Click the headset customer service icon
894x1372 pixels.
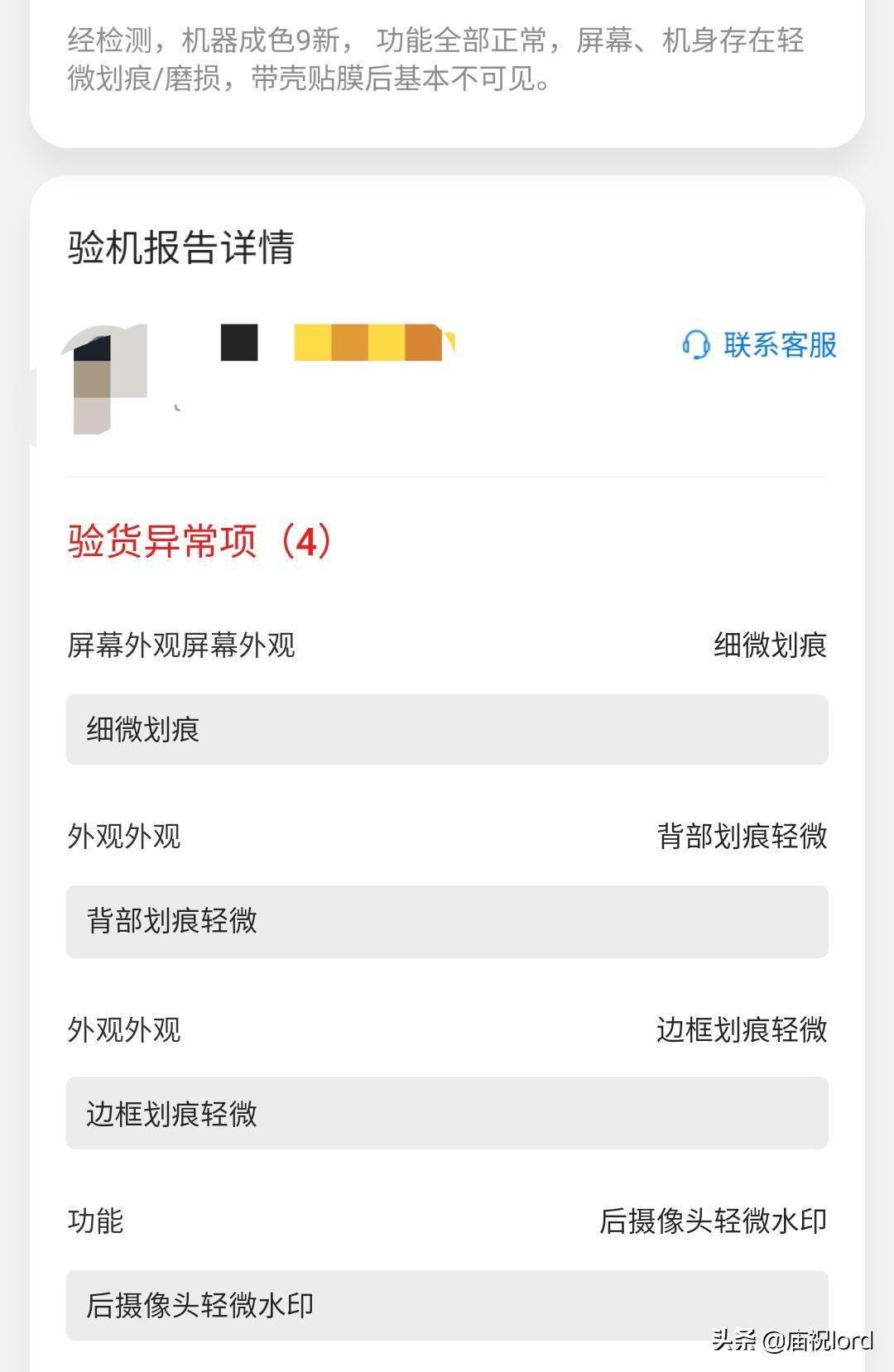(694, 347)
